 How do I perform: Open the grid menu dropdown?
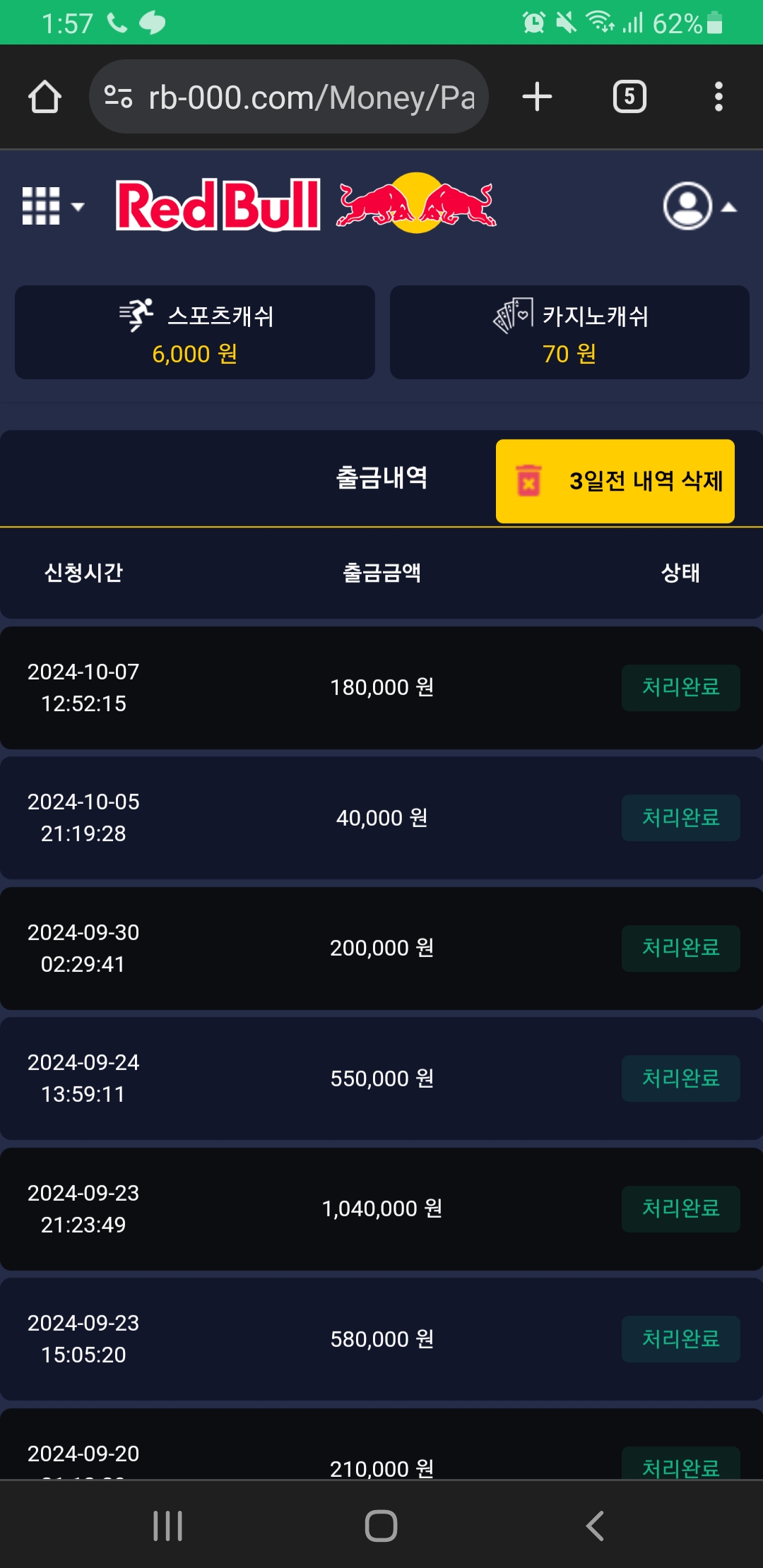52,206
